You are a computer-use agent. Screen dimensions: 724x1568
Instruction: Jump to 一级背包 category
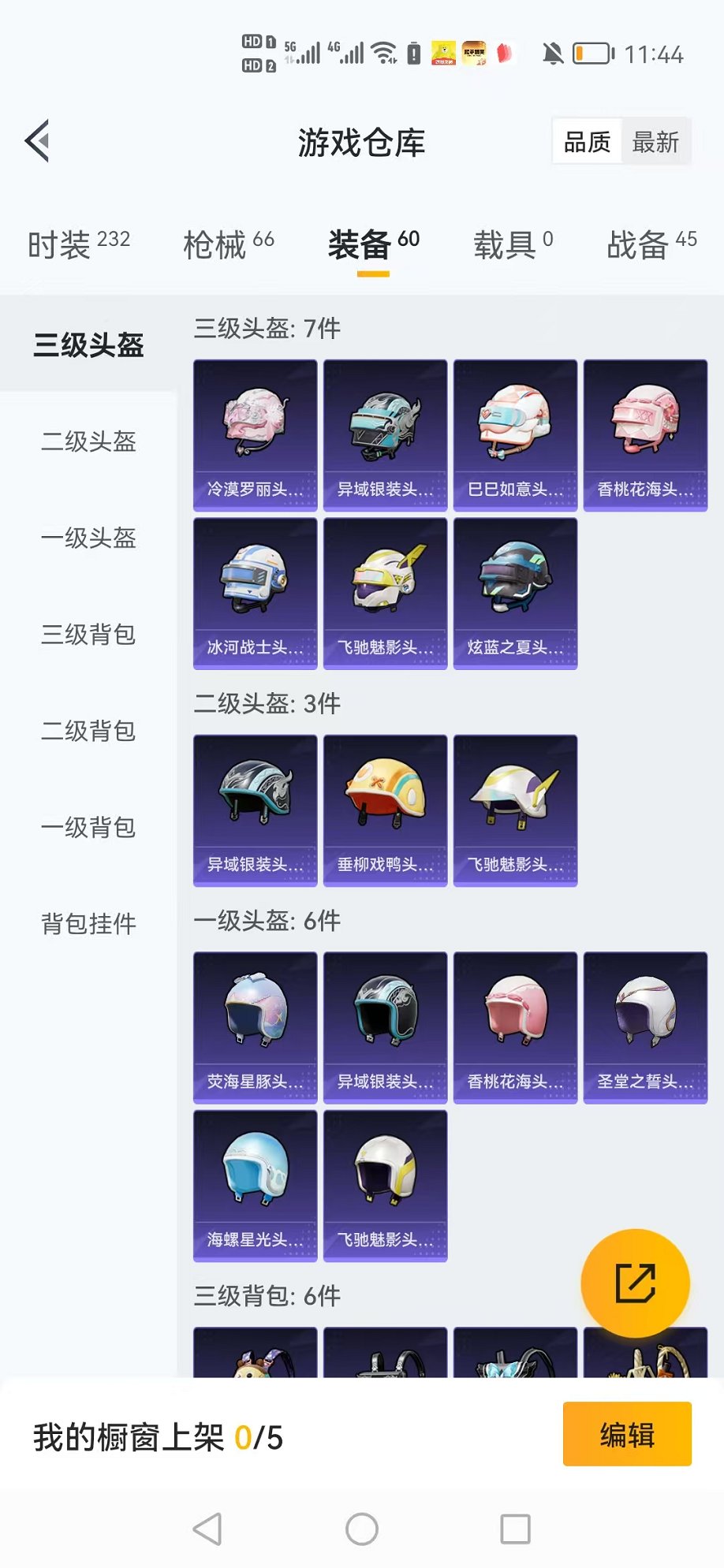(88, 828)
